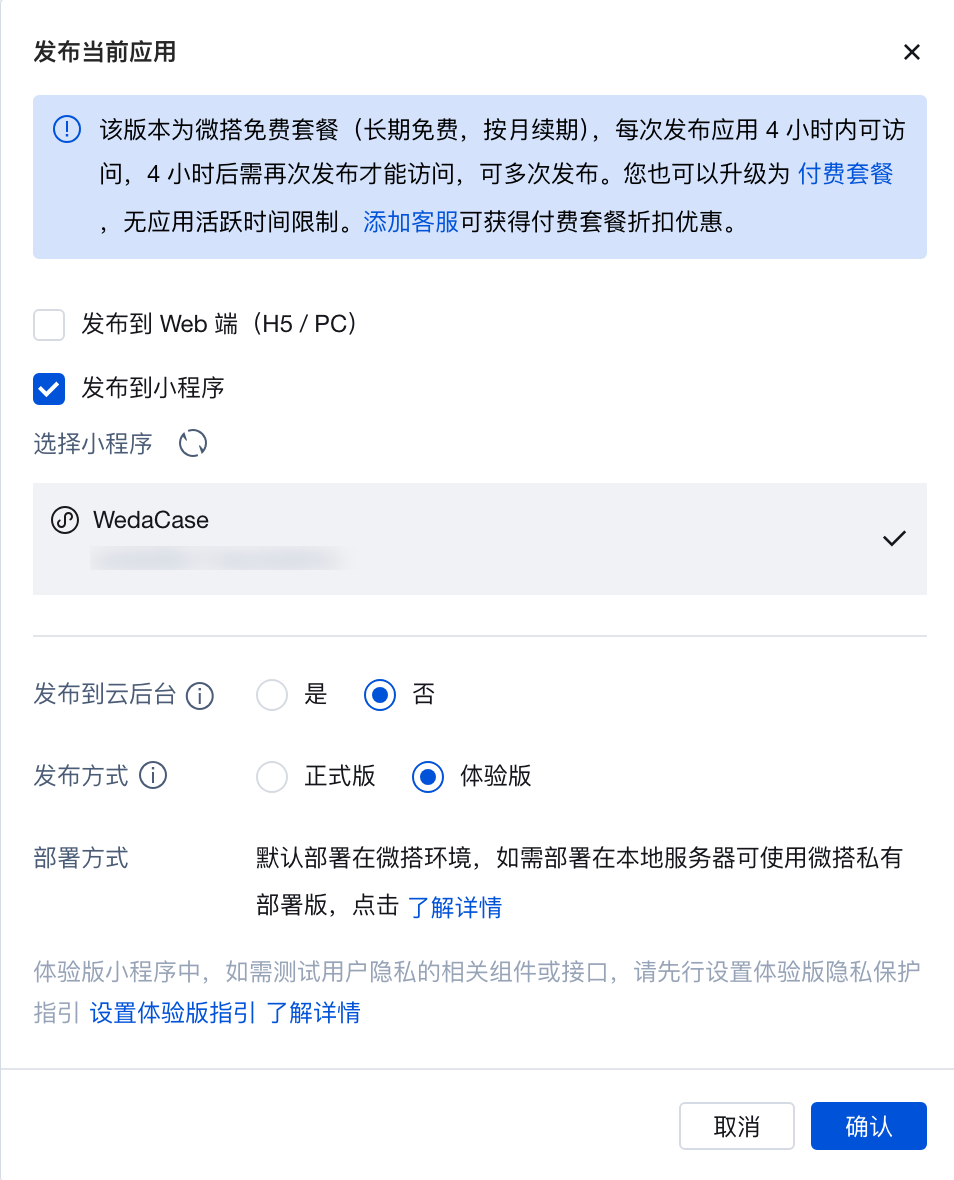
Task: Select the WedaCase mini program
Action: click(x=480, y=539)
